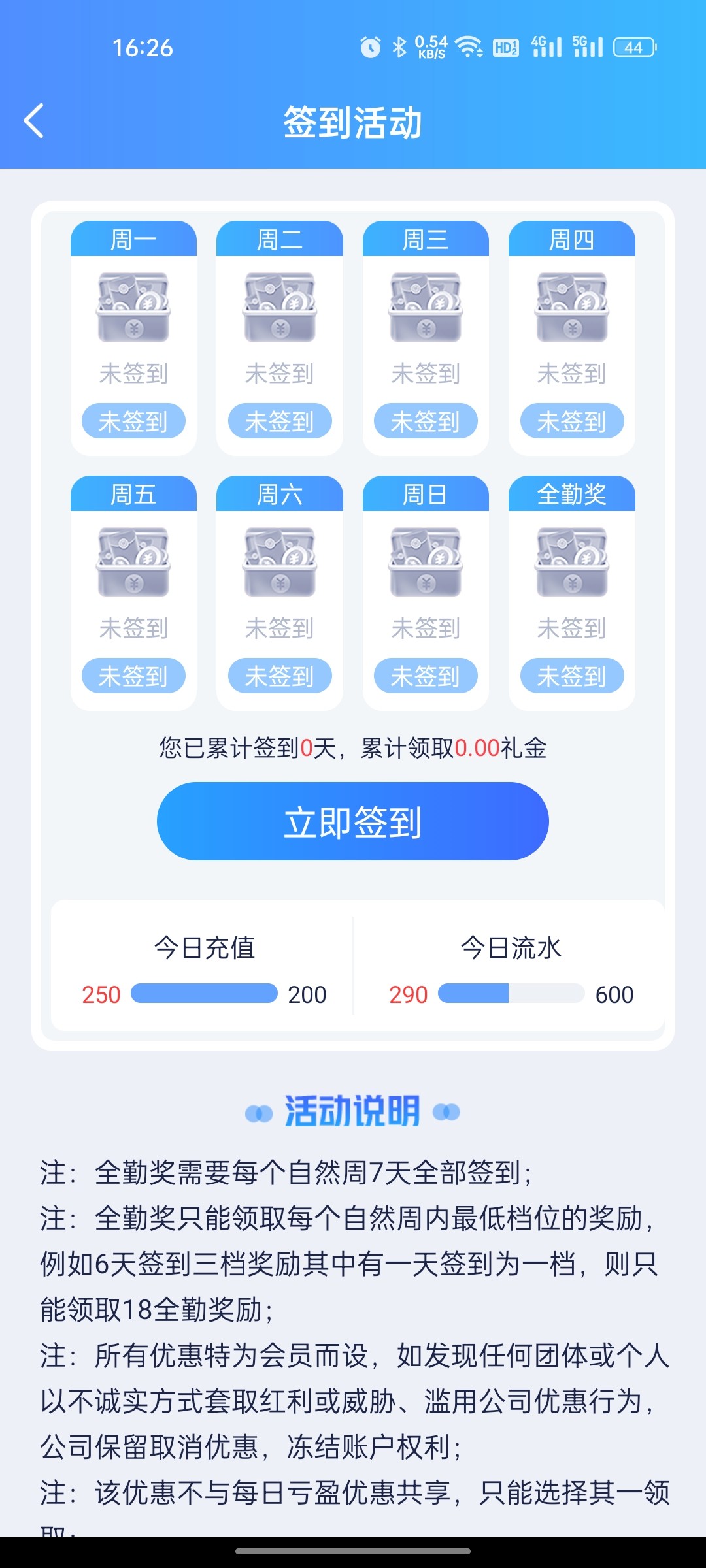706x1568 pixels.
Task: Tap the 立即签到 button
Action: (352, 821)
